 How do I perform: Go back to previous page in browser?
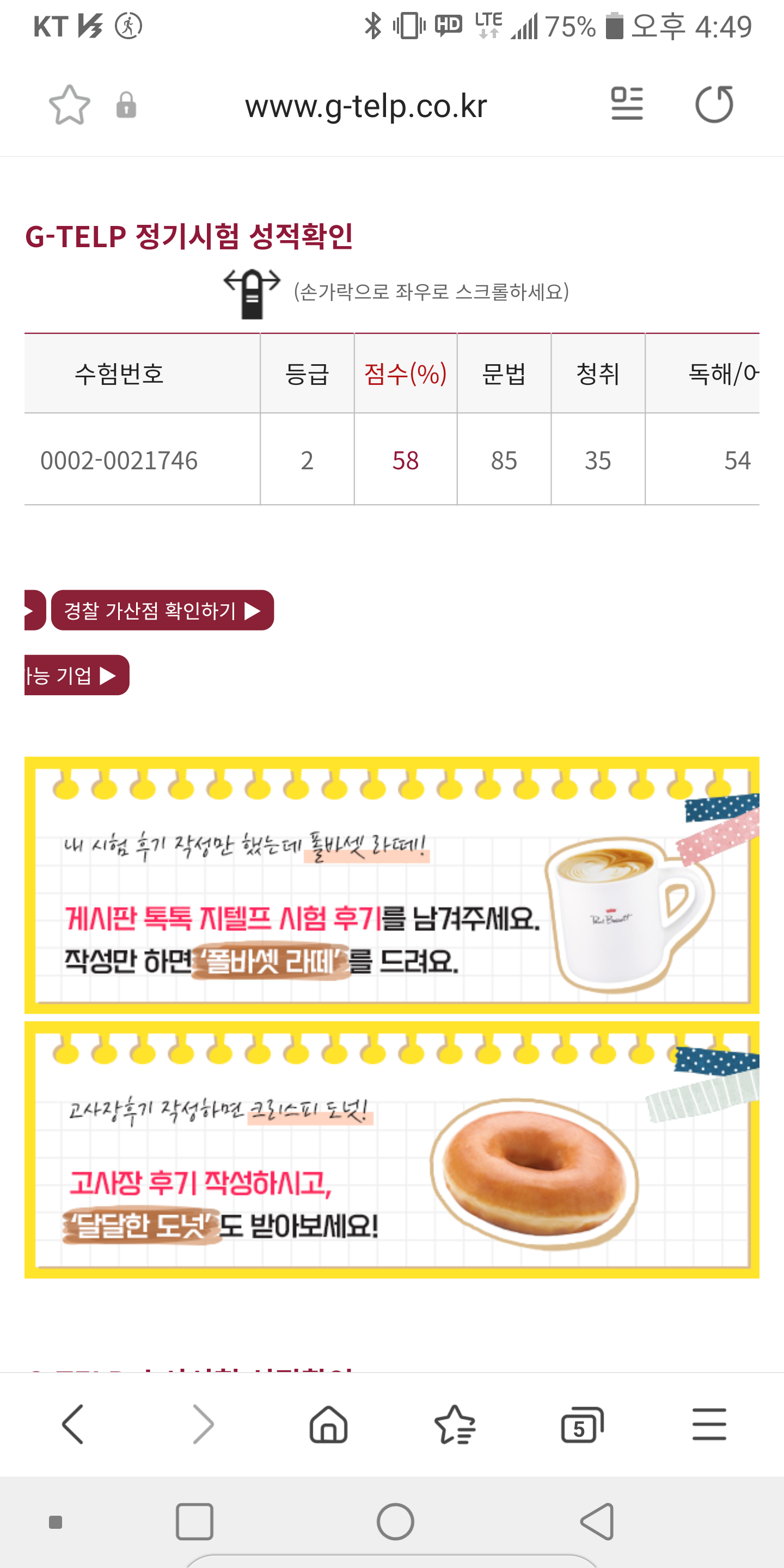pos(73,1424)
